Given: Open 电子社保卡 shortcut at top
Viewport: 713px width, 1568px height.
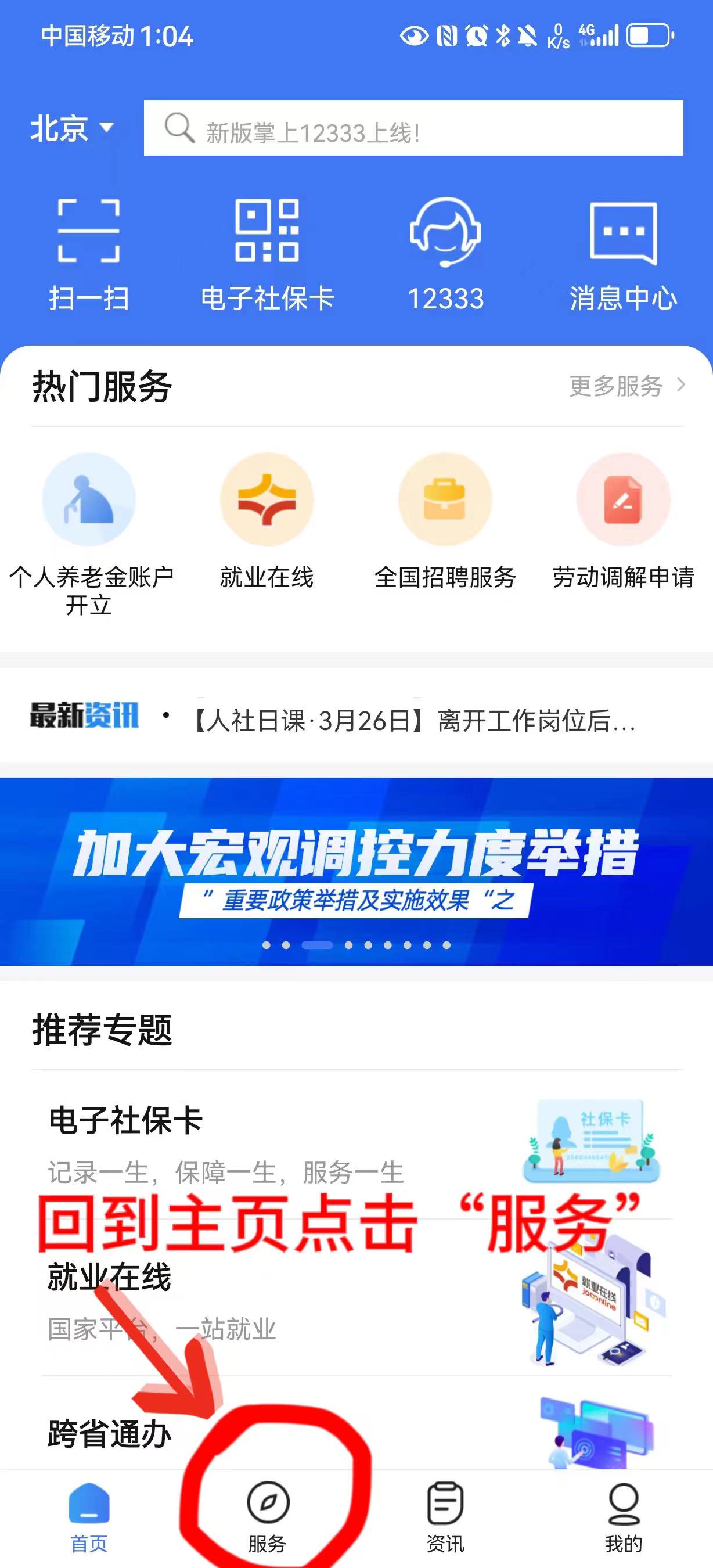Looking at the screenshot, I should [267, 254].
